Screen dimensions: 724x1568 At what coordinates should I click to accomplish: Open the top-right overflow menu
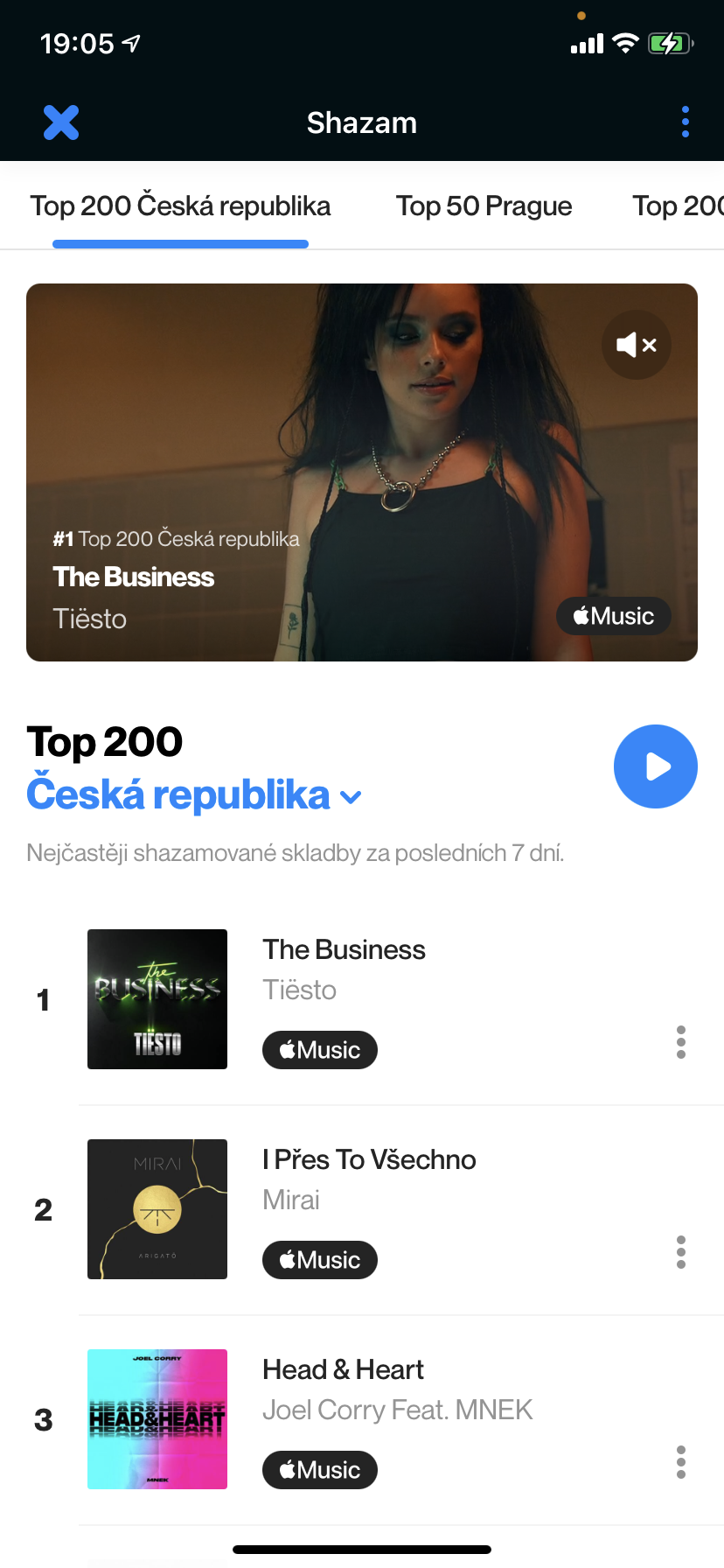685,122
